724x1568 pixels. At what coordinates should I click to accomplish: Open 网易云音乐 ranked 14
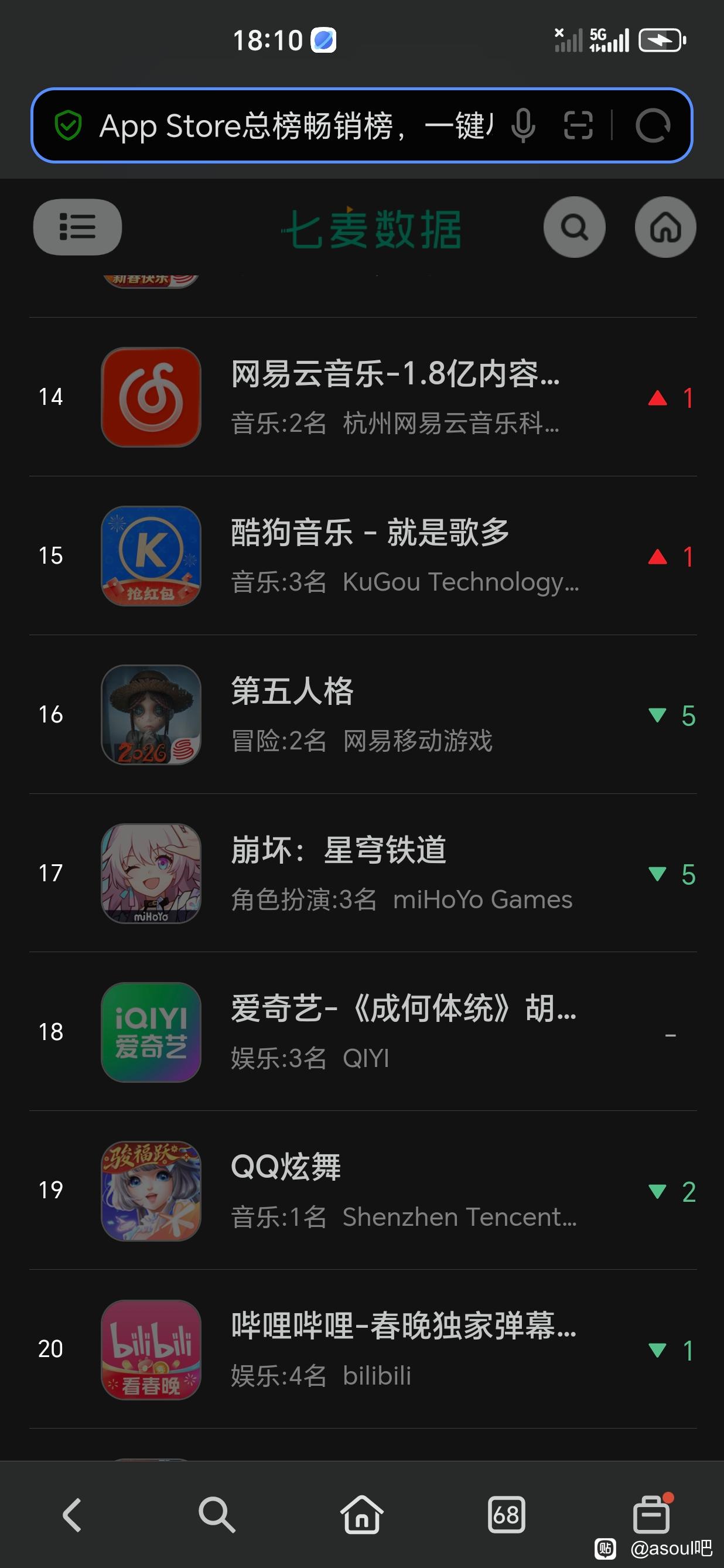click(x=394, y=397)
